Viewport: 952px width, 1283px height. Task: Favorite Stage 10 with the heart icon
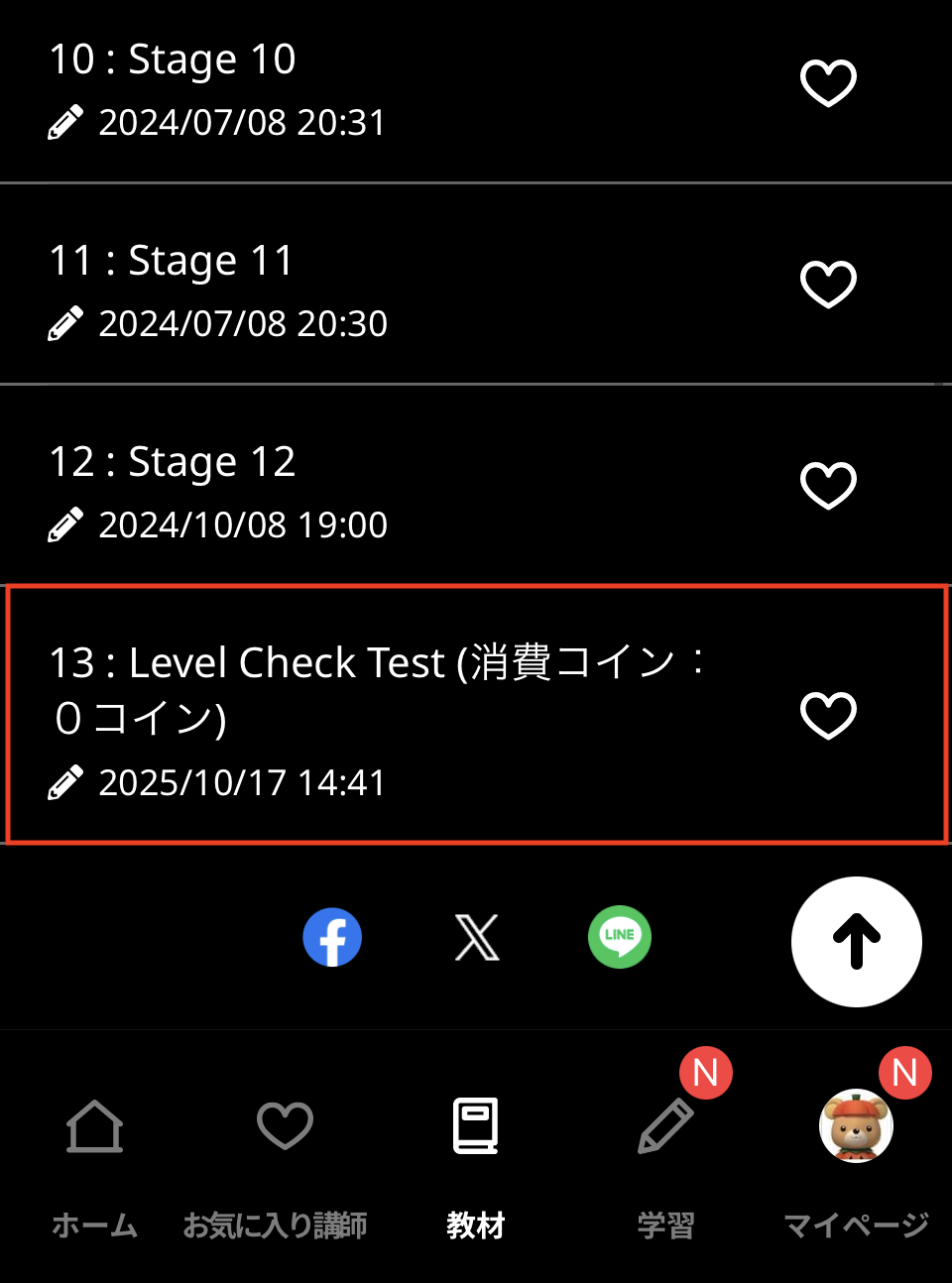[828, 83]
